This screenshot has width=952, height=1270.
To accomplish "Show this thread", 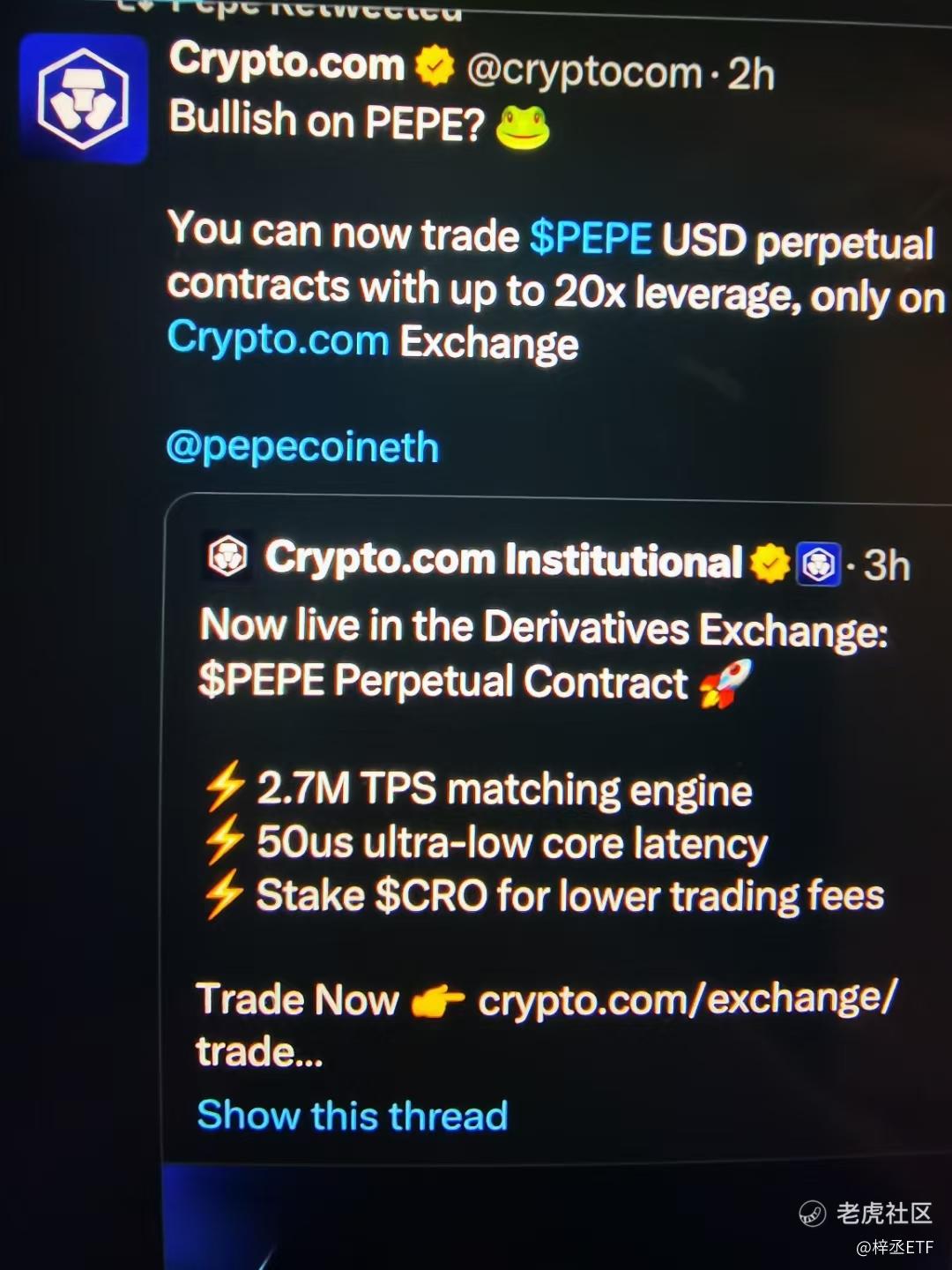I will coord(353,1116).
